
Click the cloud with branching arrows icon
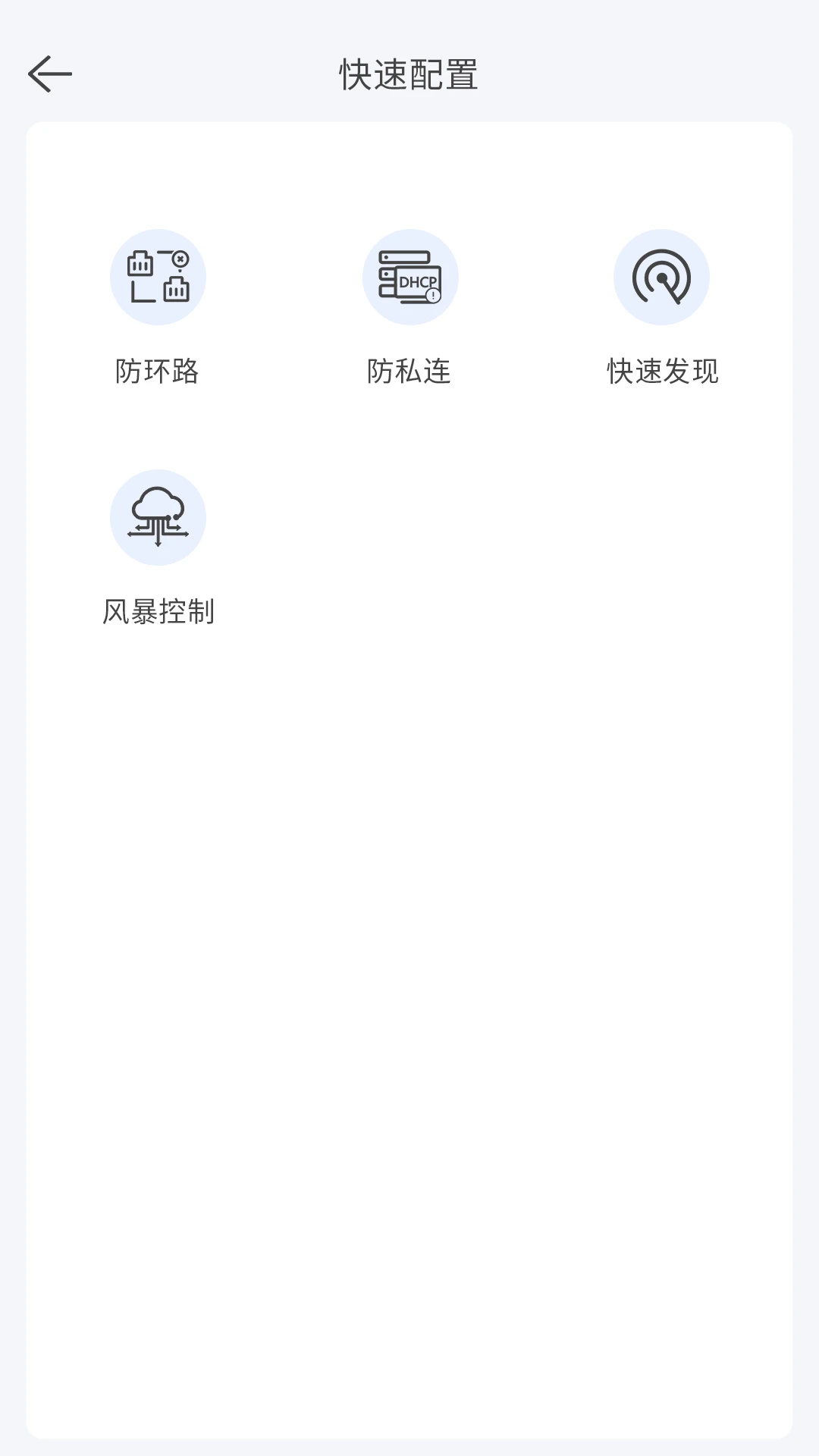158,517
